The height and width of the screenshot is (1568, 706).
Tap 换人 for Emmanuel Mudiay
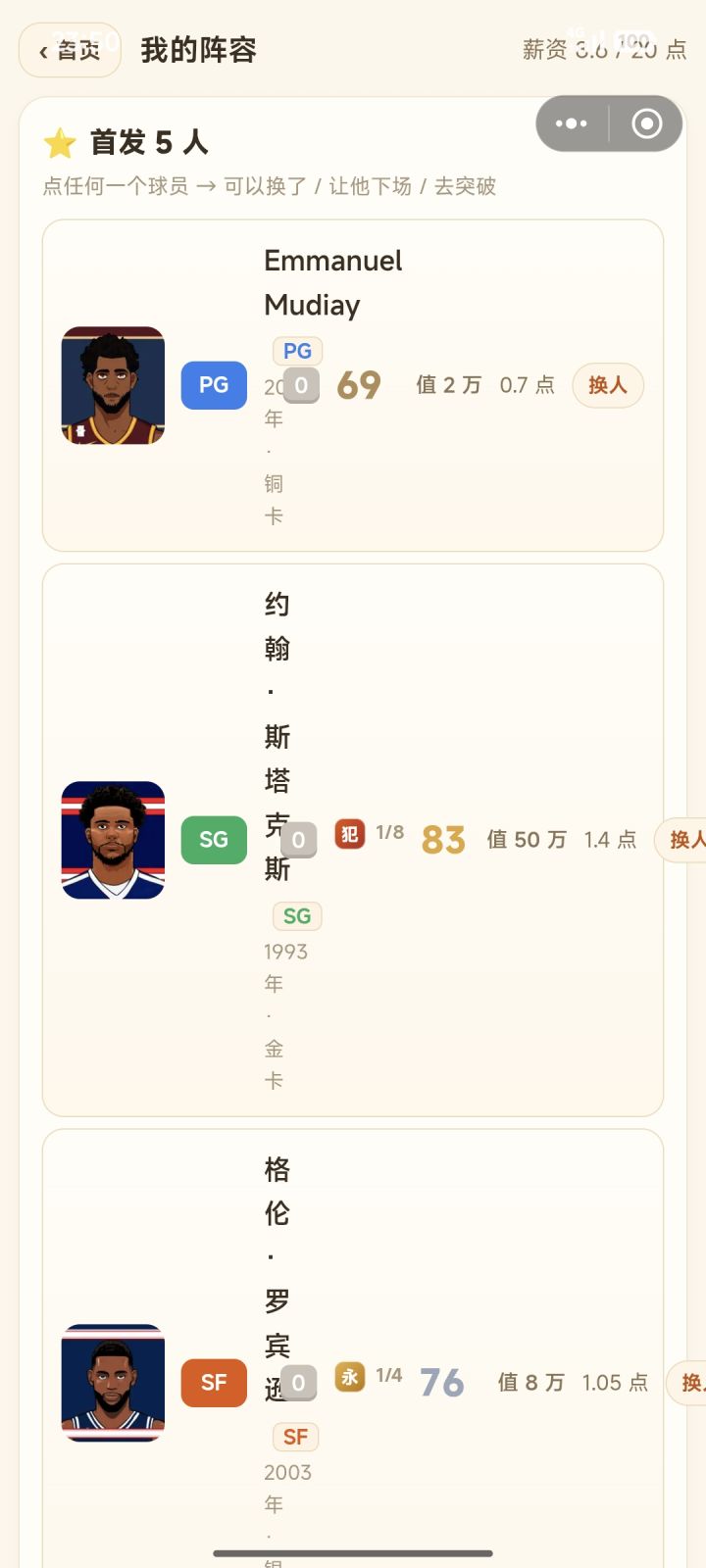[607, 385]
